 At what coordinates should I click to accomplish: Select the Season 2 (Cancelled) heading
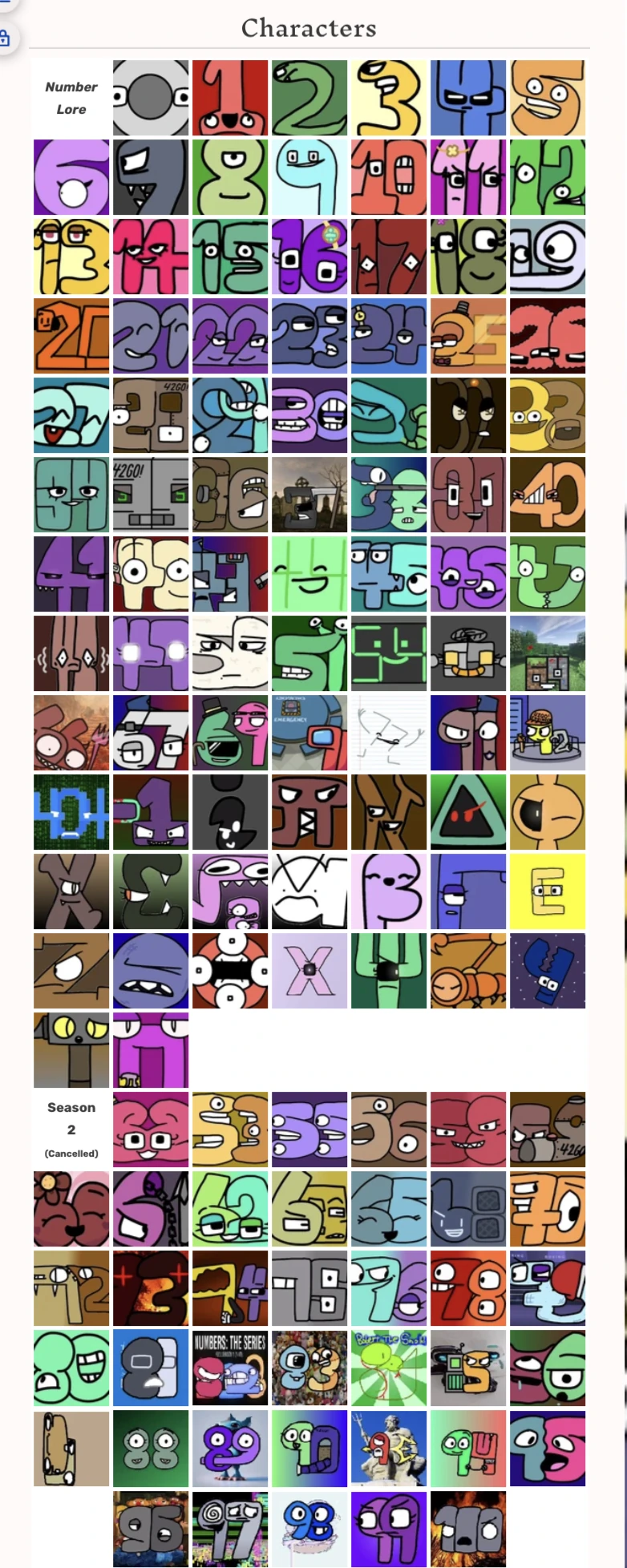pyautogui.click(x=71, y=1129)
